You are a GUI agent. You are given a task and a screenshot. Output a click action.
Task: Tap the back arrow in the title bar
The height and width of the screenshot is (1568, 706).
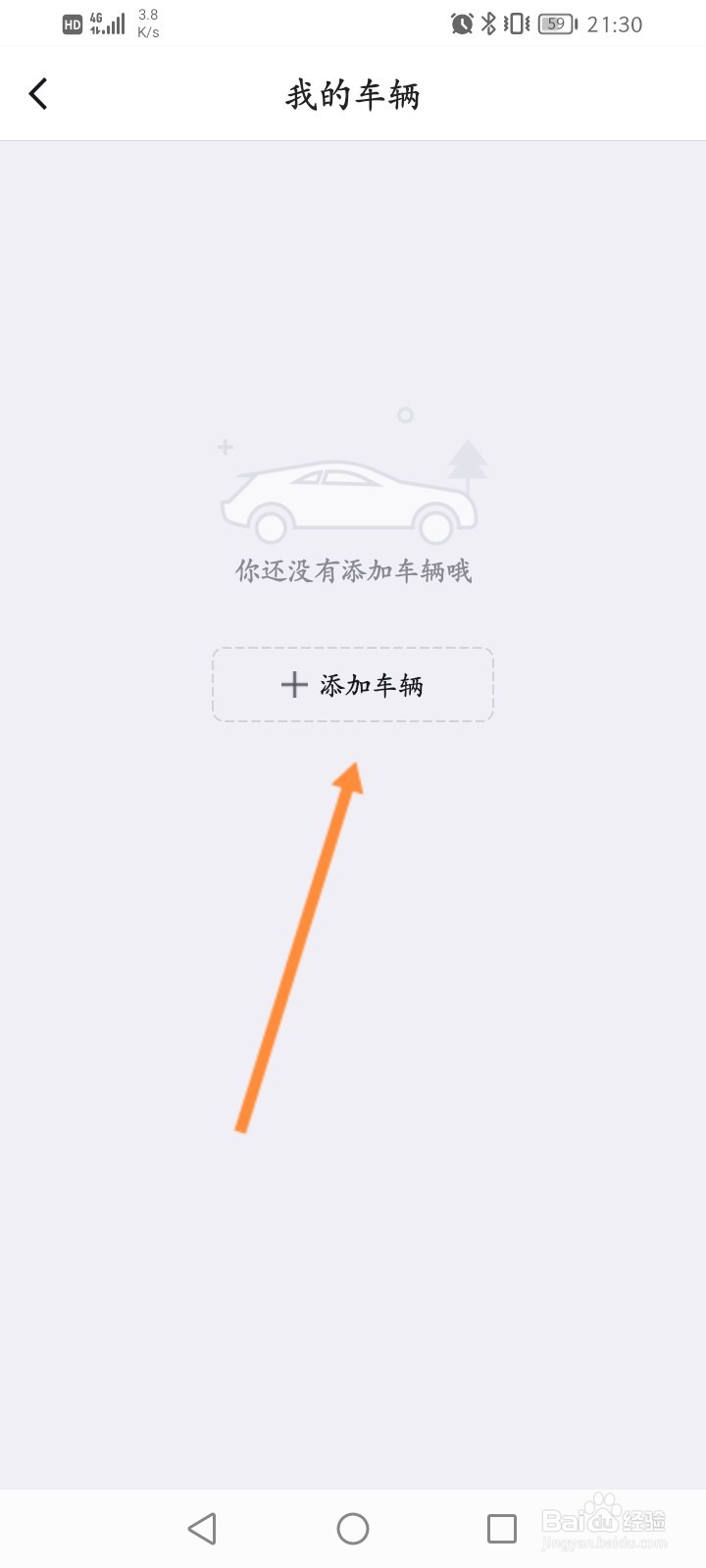[37, 93]
